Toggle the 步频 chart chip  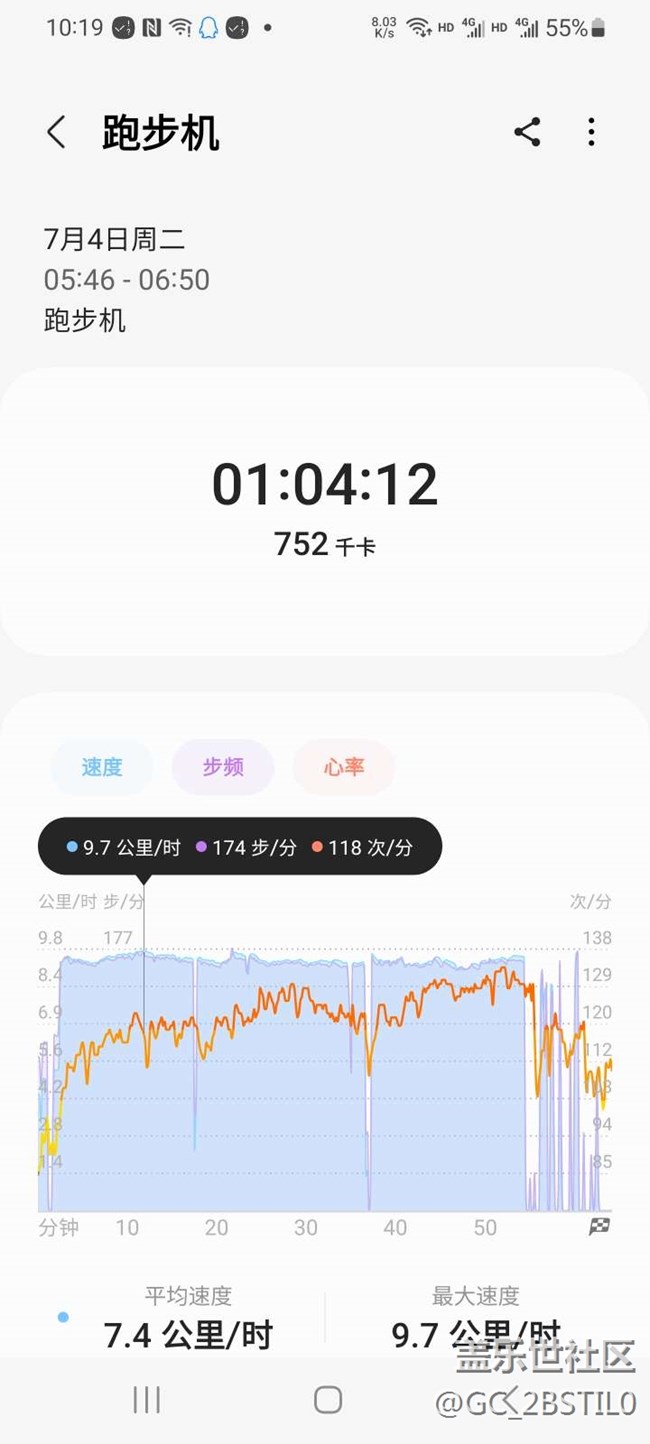coord(223,767)
